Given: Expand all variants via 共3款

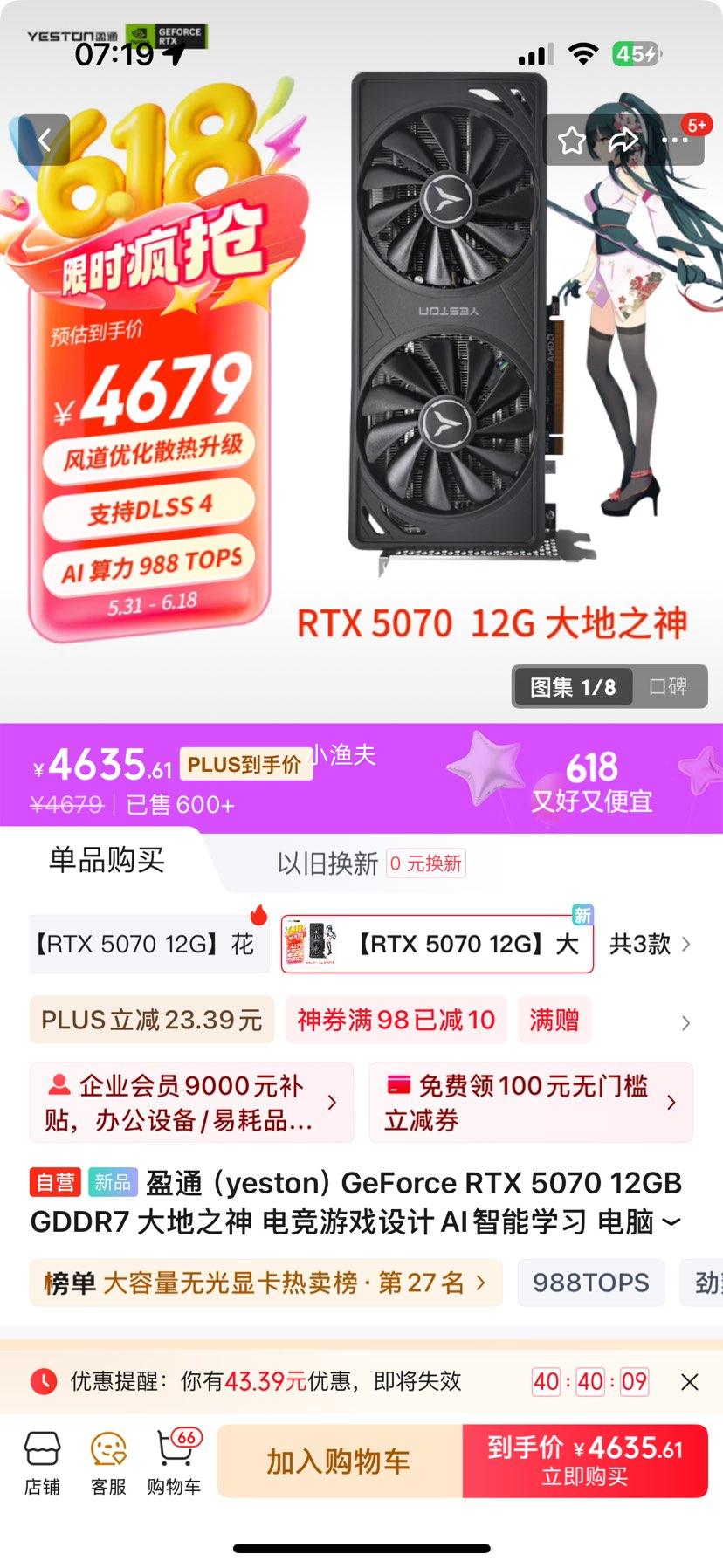Looking at the screenshot, I should pyautogui.click(x=649, y=944).
